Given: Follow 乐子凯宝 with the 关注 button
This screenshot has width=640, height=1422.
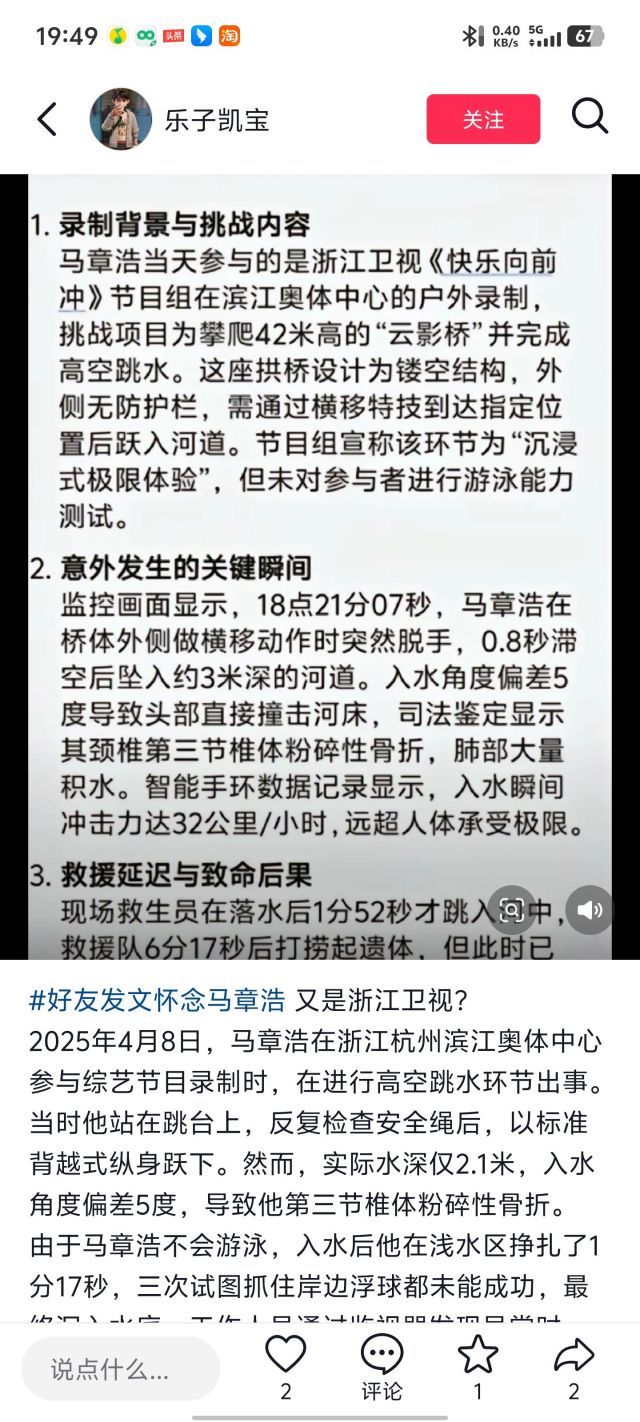Looking at the screenshot, I should (483, 119).
